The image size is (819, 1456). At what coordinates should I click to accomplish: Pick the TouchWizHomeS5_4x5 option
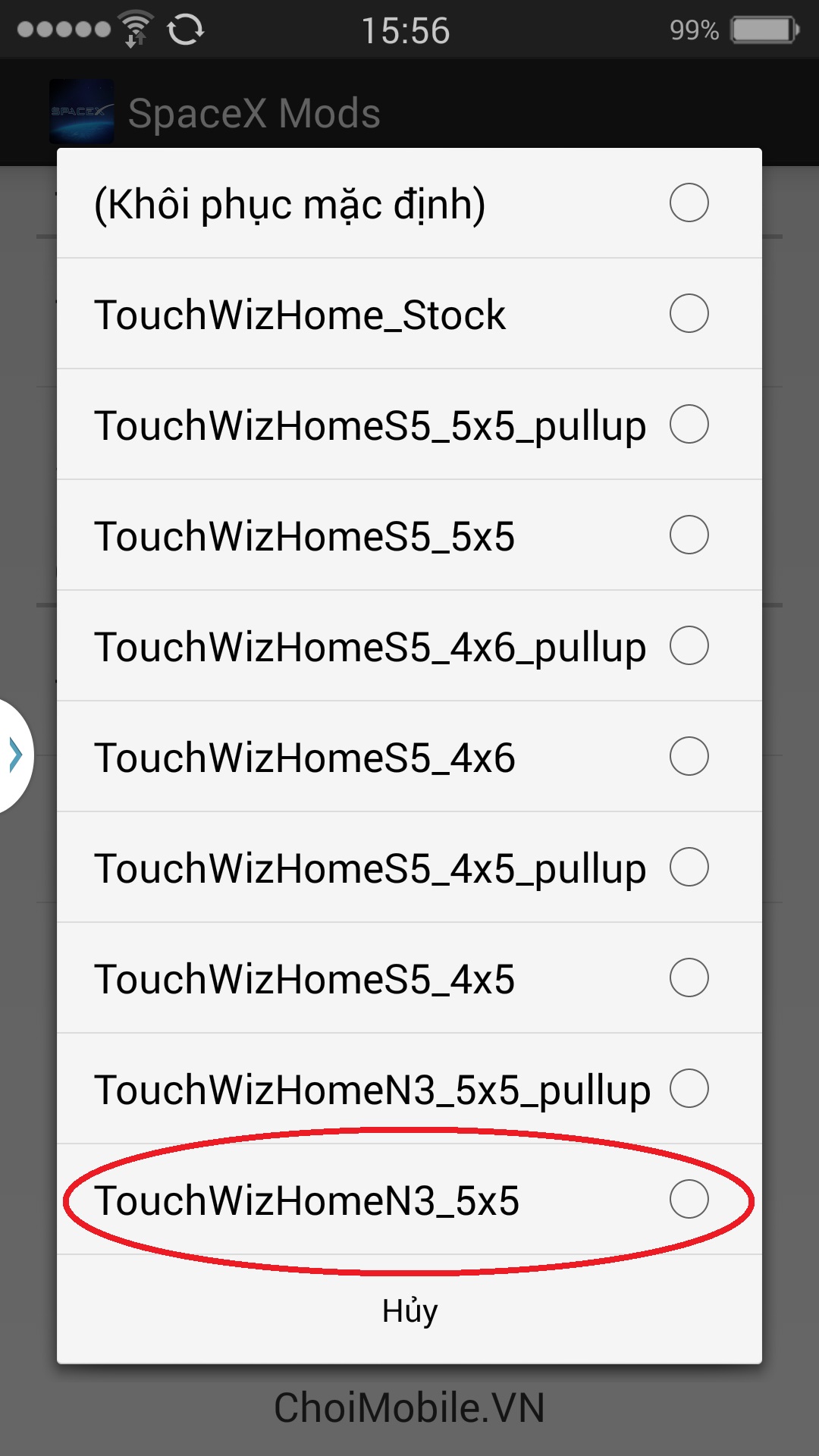pos(409,978)
